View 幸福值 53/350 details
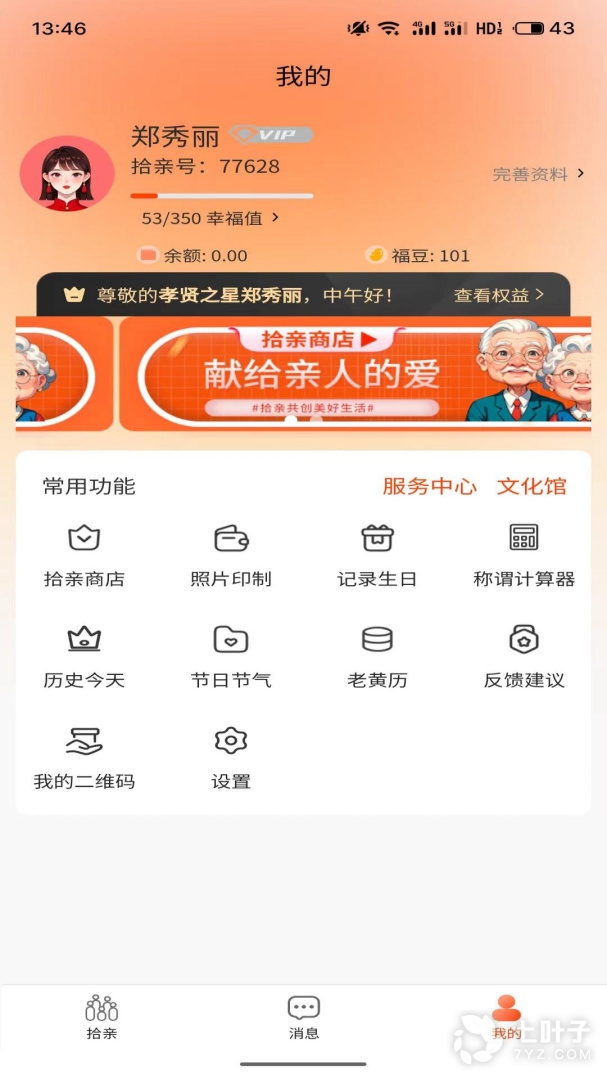 [210, 217]
